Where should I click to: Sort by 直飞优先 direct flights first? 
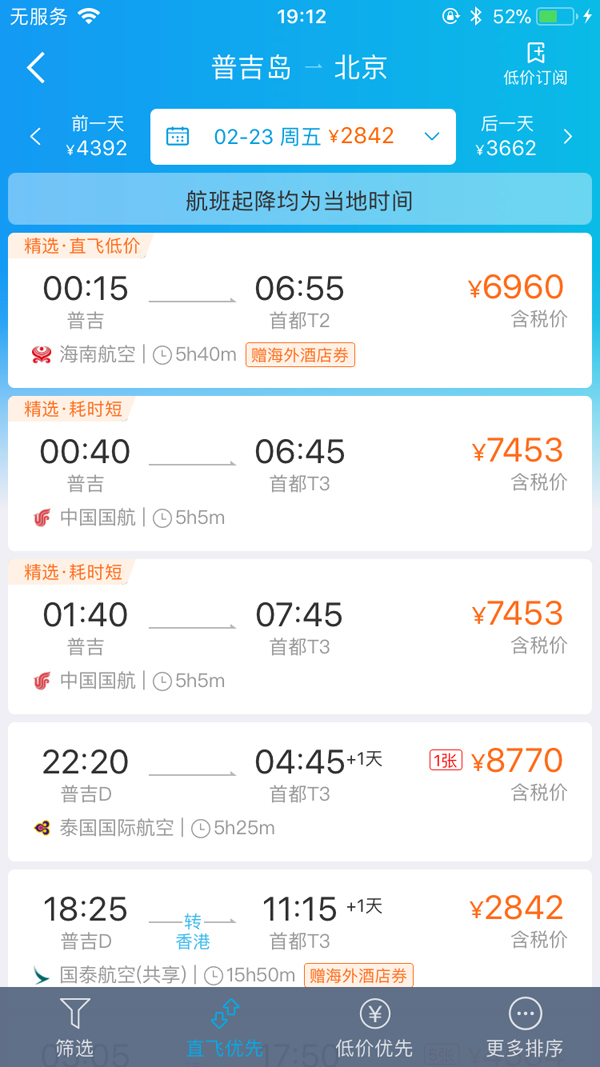225,1027
